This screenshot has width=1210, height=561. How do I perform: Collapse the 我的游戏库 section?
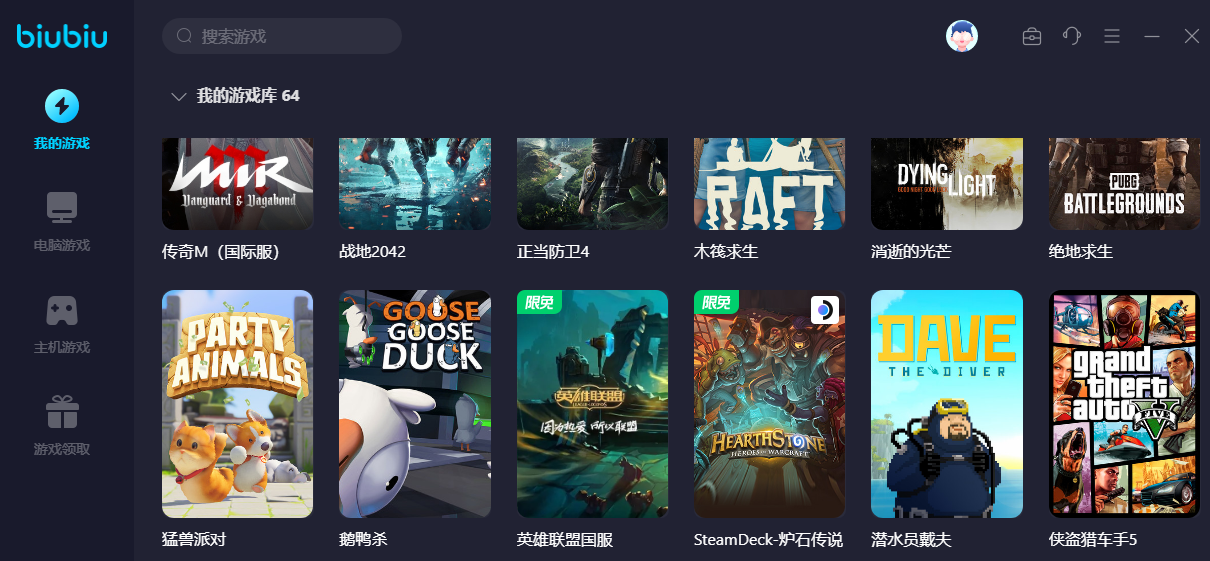point(179,97)
